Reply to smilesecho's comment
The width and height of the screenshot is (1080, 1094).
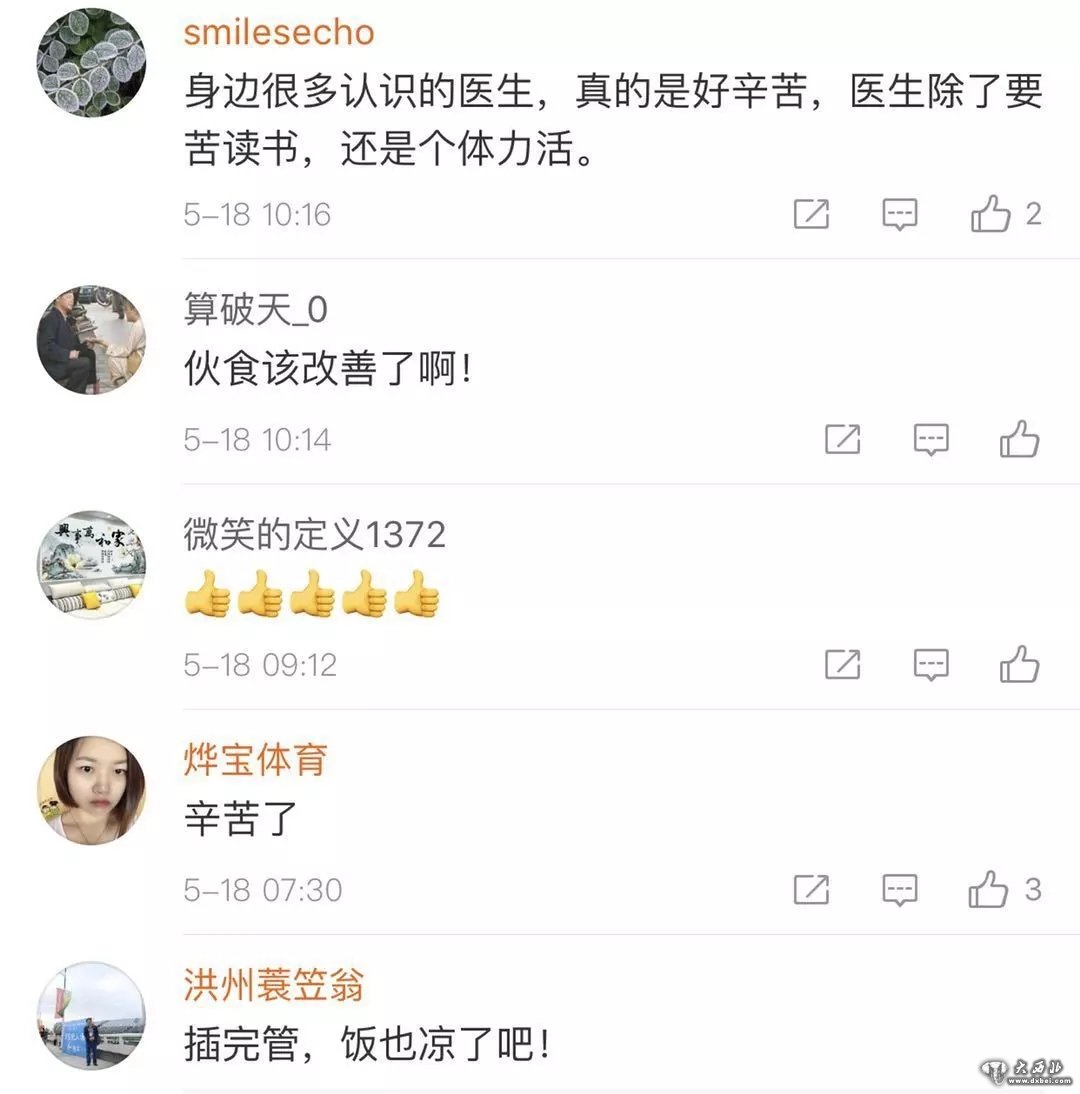(x=900, y=214)
